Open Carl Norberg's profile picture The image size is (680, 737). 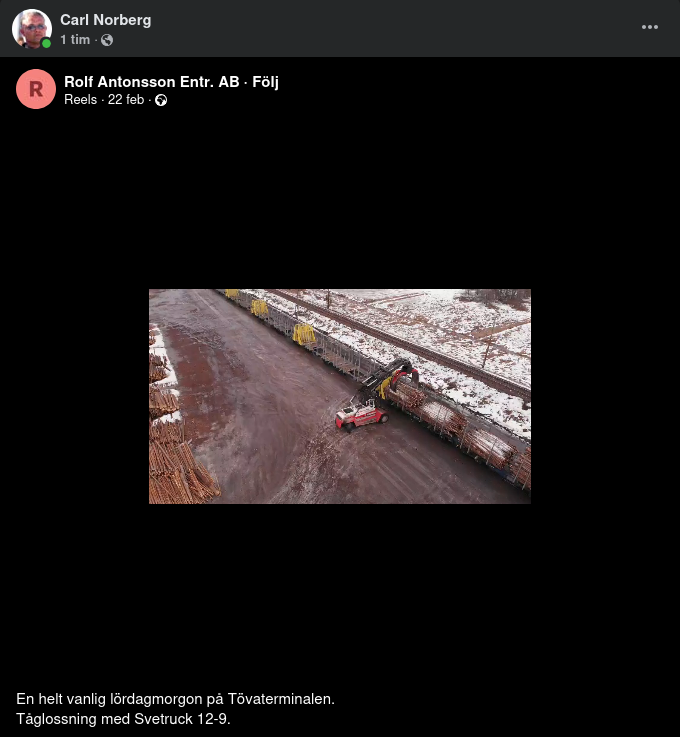[32, 29]
